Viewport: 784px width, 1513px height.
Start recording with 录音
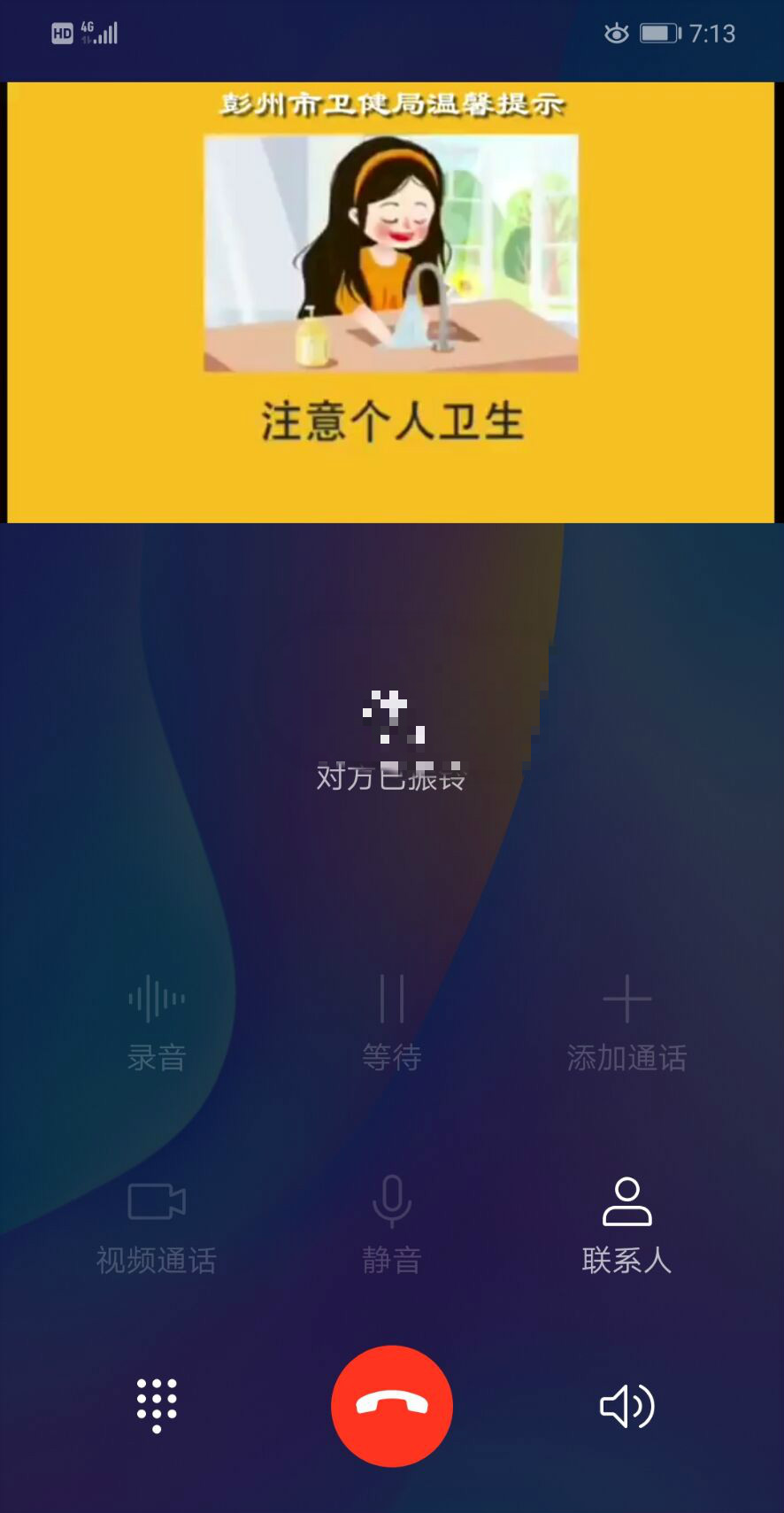[x=157, y=1023]
